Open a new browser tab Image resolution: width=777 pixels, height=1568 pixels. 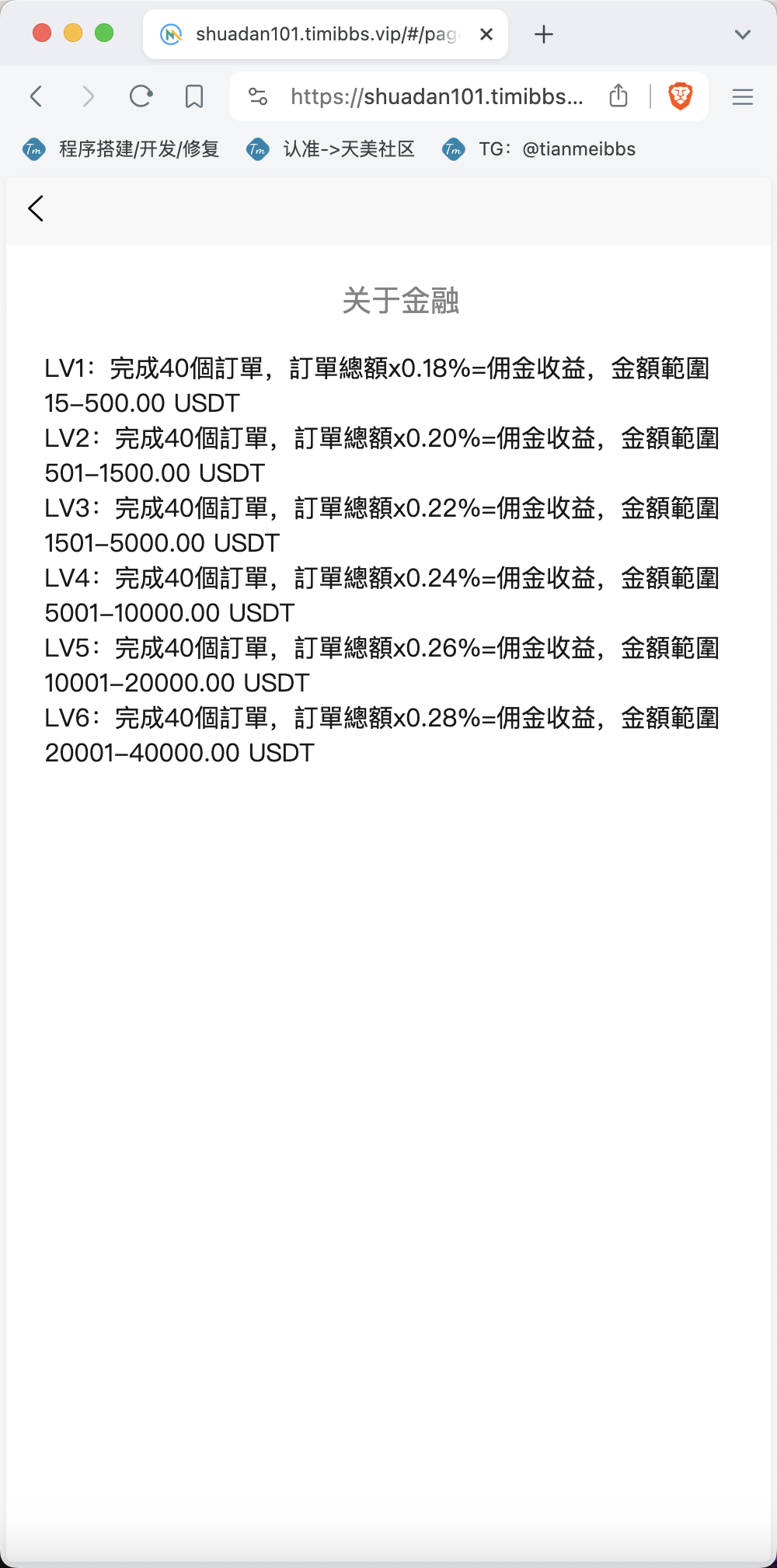pyautogui.click(x=544, y=34)
